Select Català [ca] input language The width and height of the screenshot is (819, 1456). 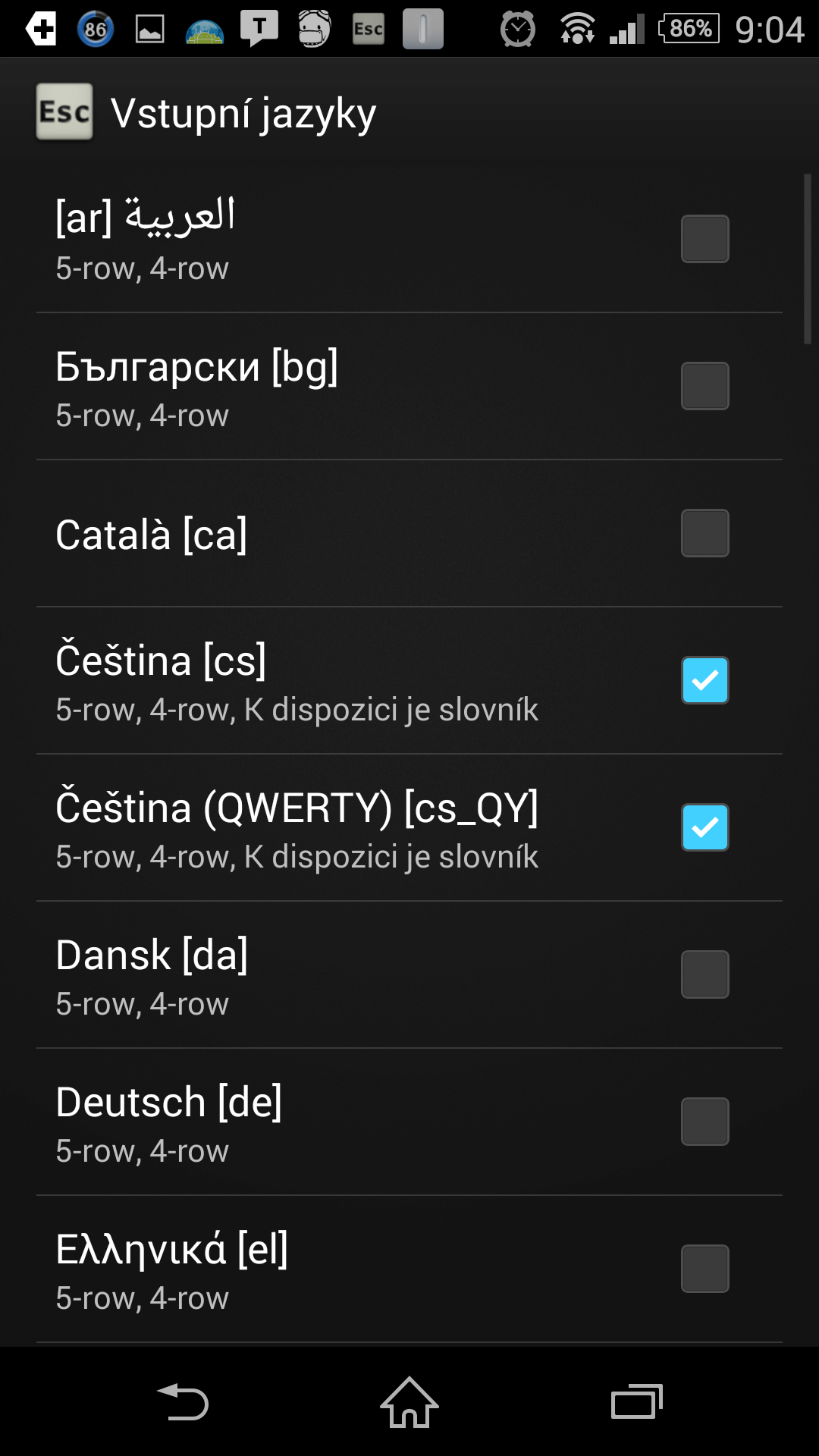click(704, 533)
